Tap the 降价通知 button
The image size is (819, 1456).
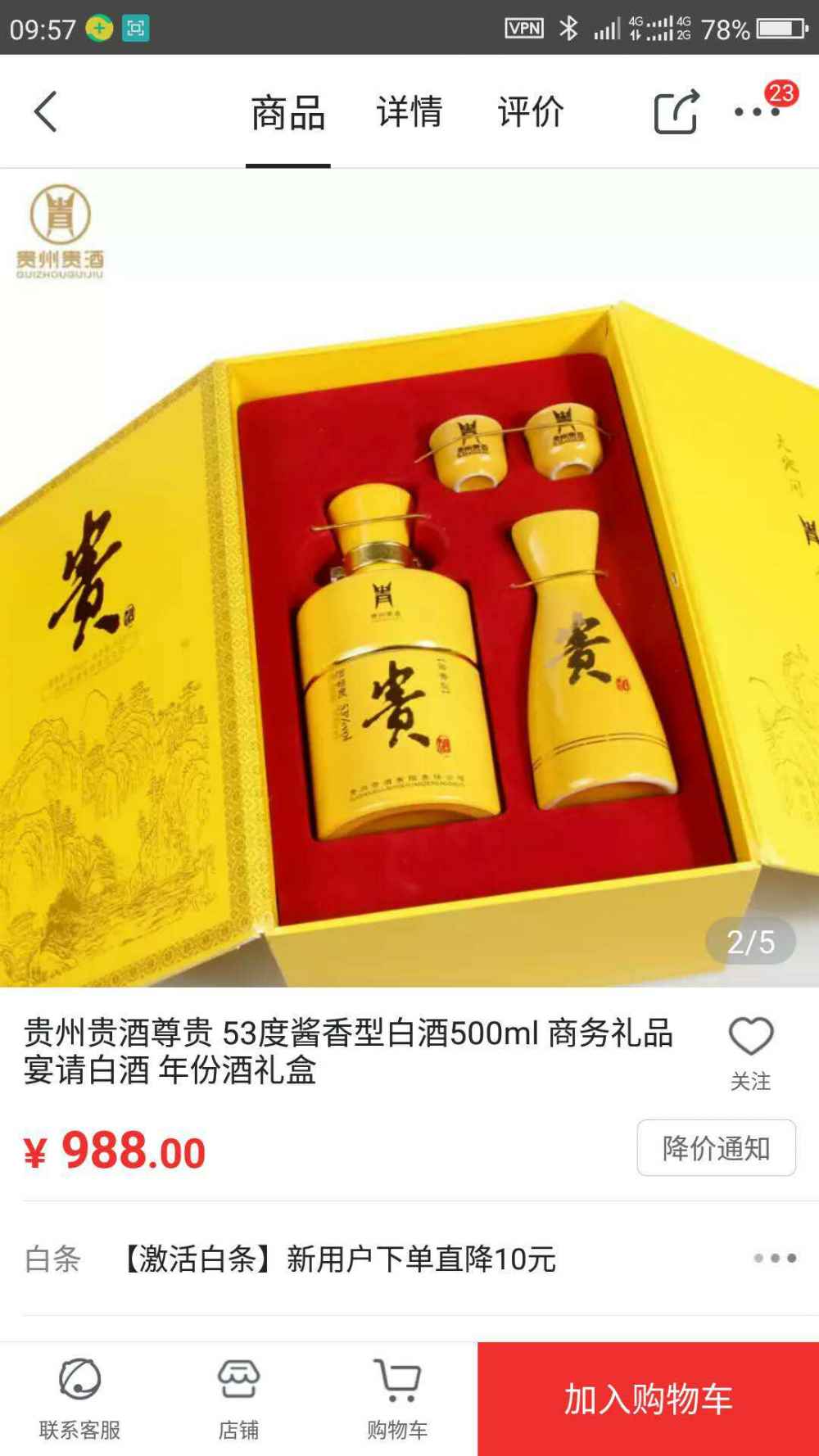tap(716, 1148)
